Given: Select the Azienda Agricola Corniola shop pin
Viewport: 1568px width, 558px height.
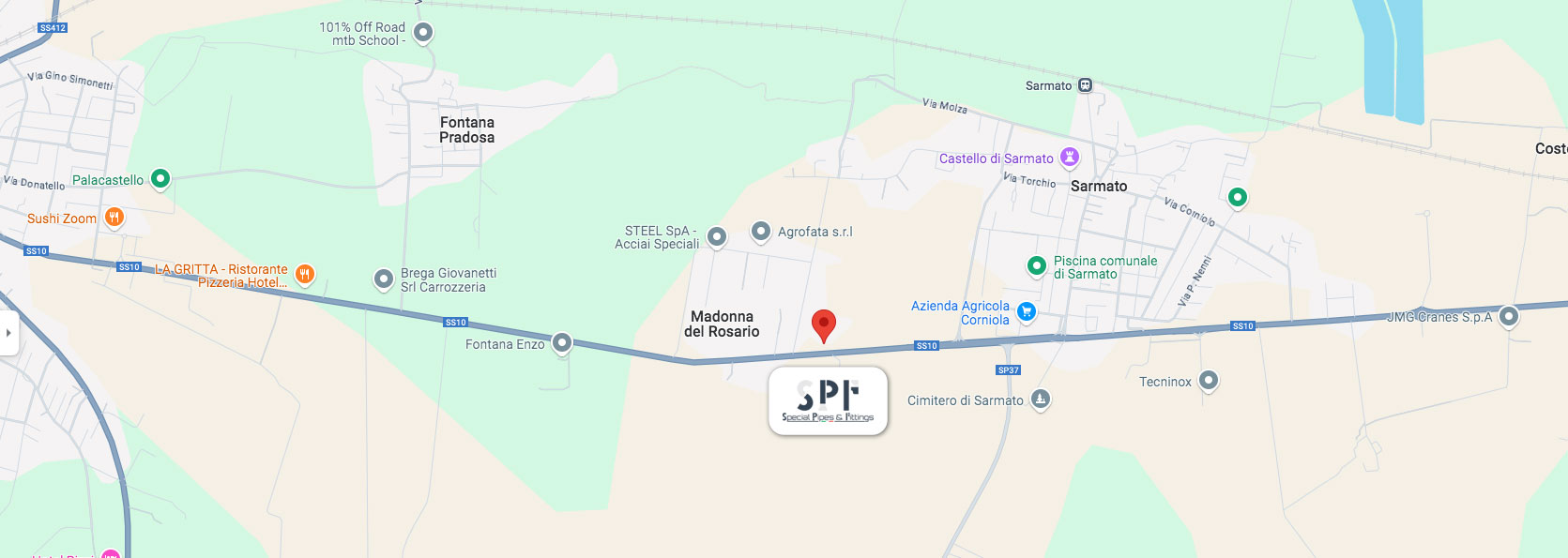Looking at the screenshot, I should click(1027, 311).
